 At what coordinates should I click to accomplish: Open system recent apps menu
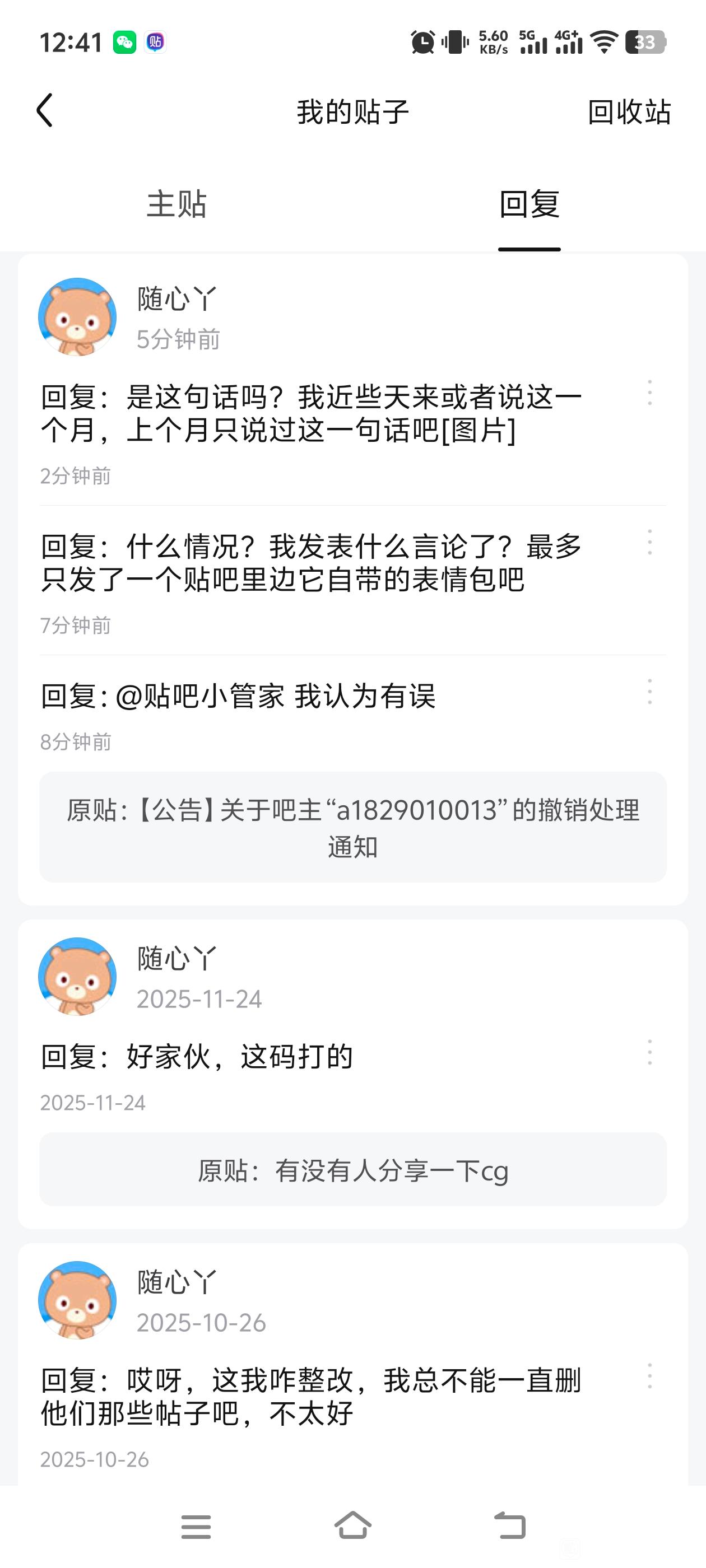click(x=196, y=1527)
